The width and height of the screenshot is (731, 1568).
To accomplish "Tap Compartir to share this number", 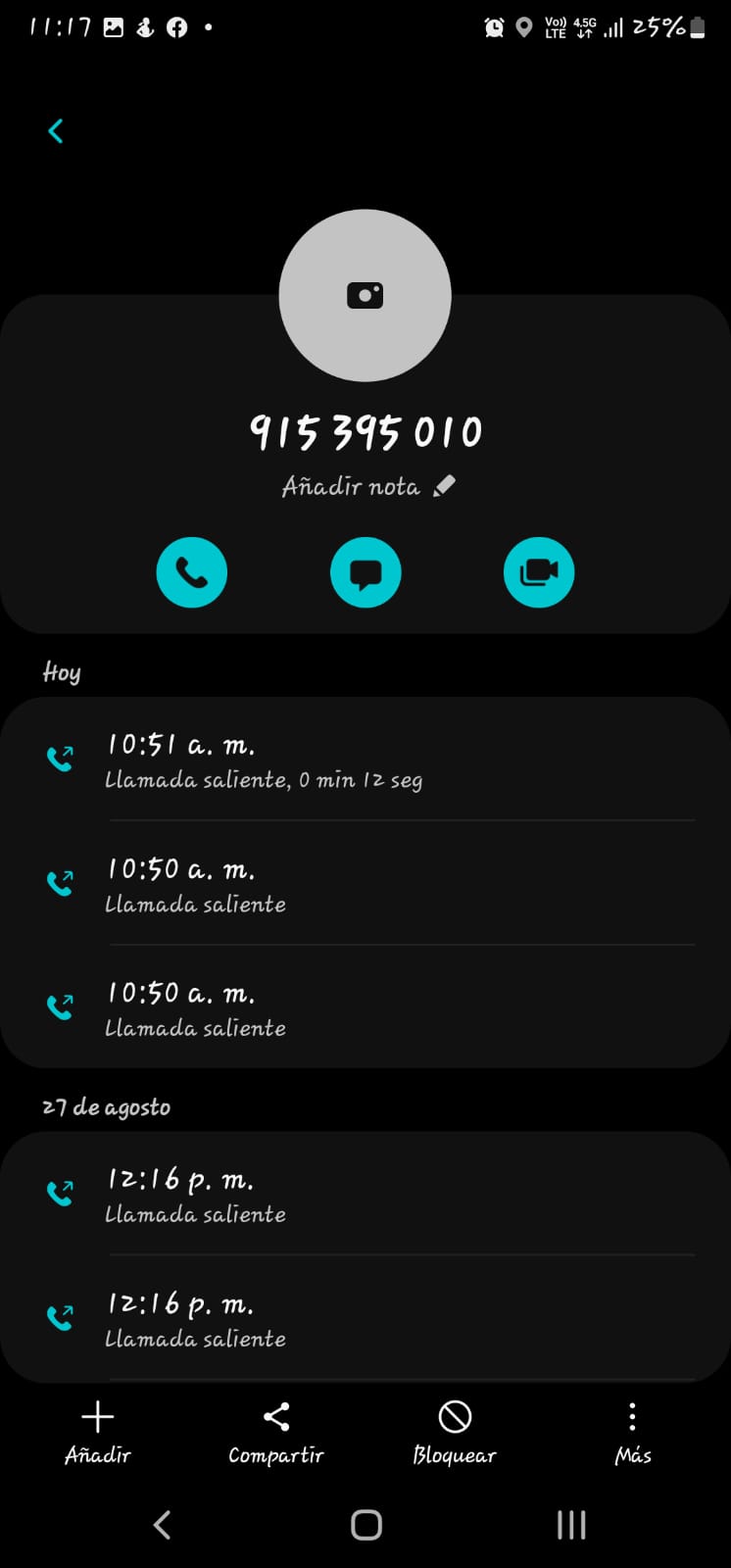I will tap(276, 1433).
